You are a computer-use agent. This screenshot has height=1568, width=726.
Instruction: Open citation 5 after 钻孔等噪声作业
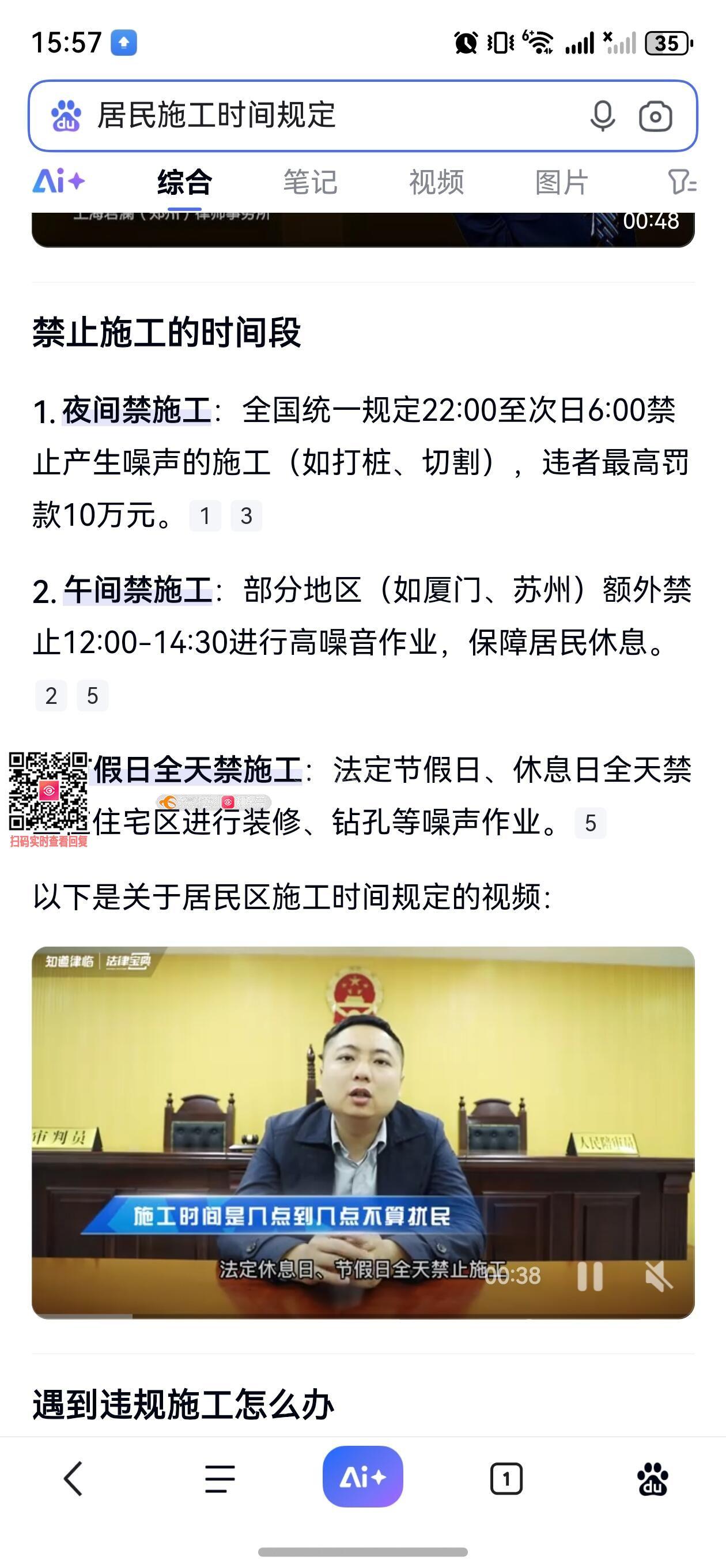tap(589, 823)
